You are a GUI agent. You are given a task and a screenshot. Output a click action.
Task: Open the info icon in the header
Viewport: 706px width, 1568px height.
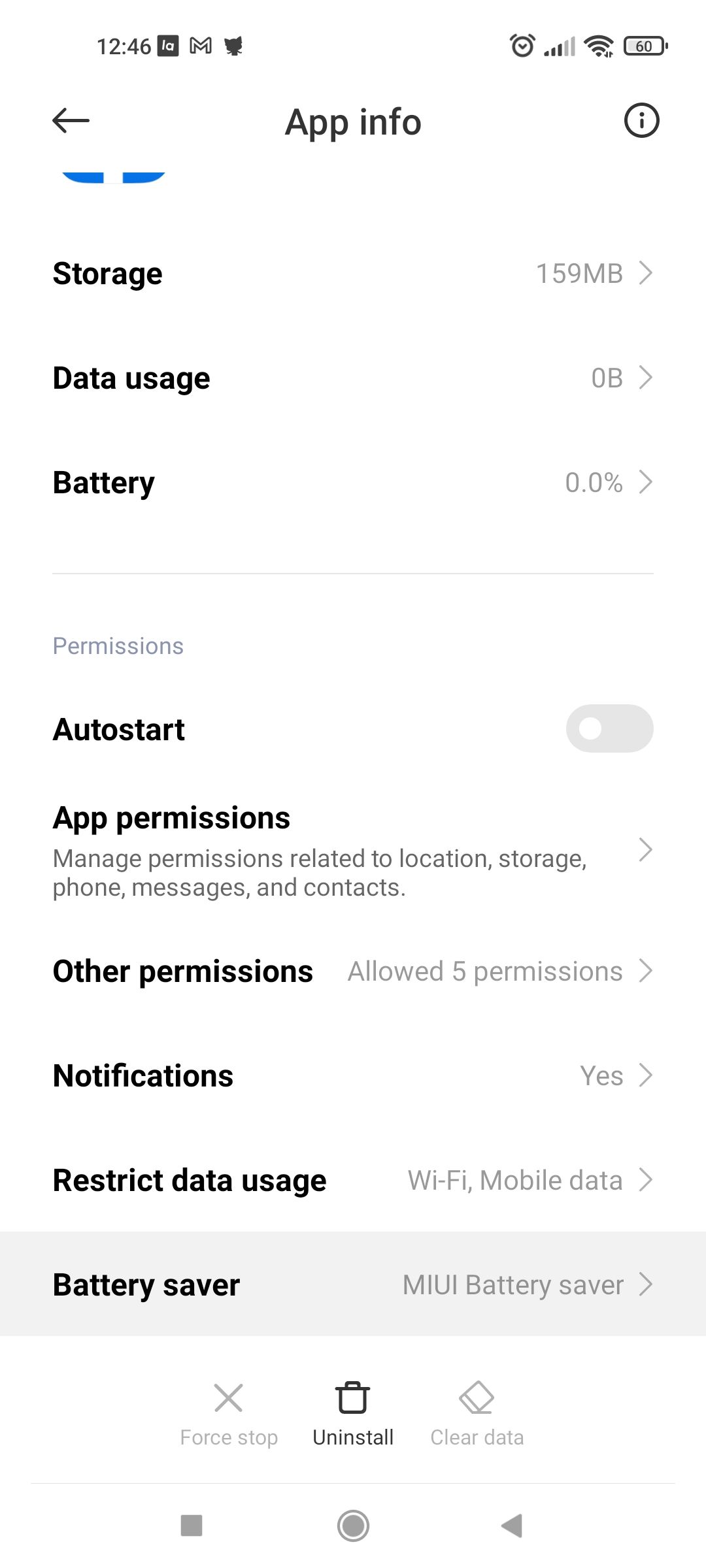(641, 121)
